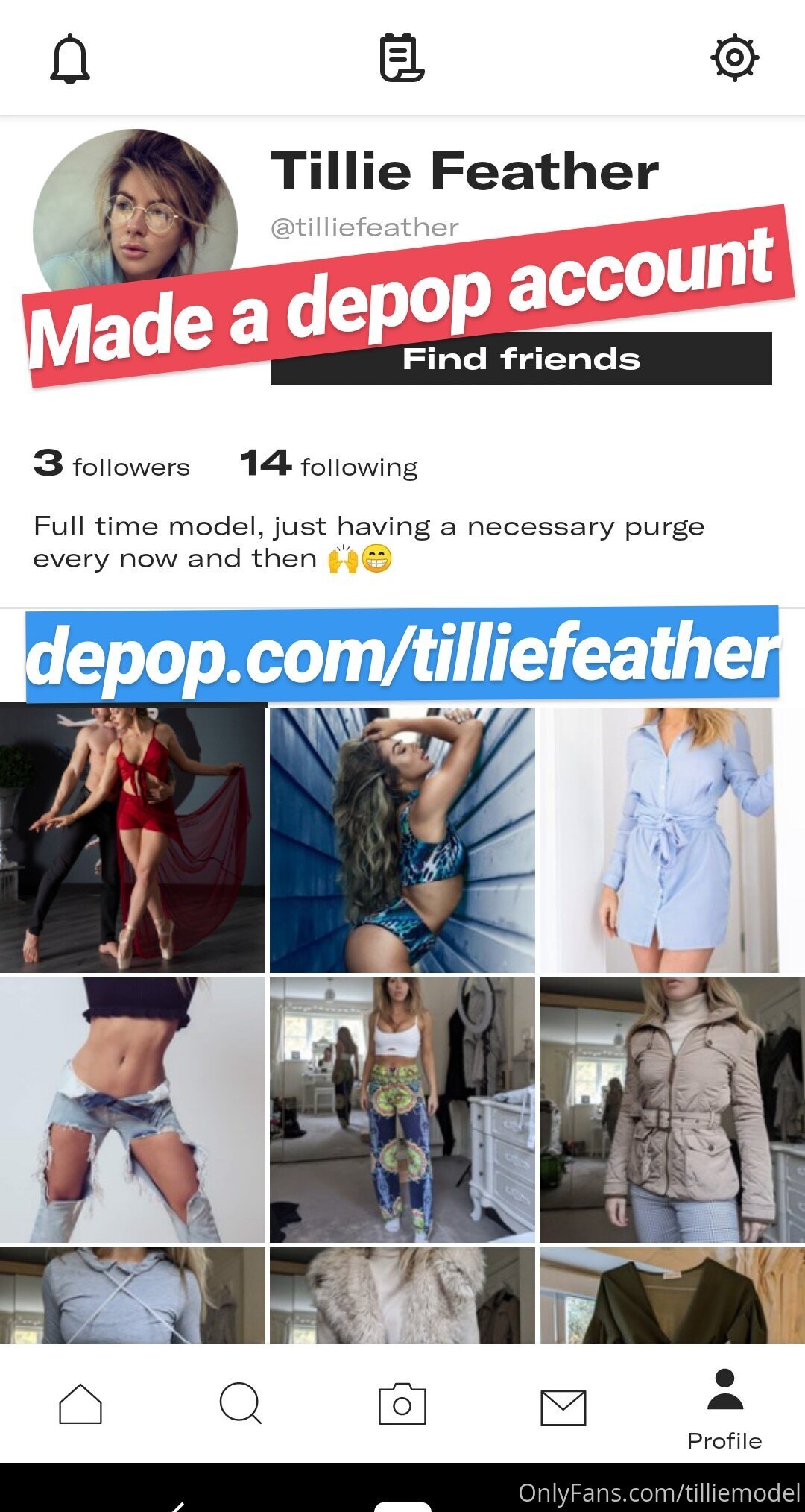Open the settings gear
Image resolution: width=805 pixels, height=1512 pixels.
pos(735,57)
